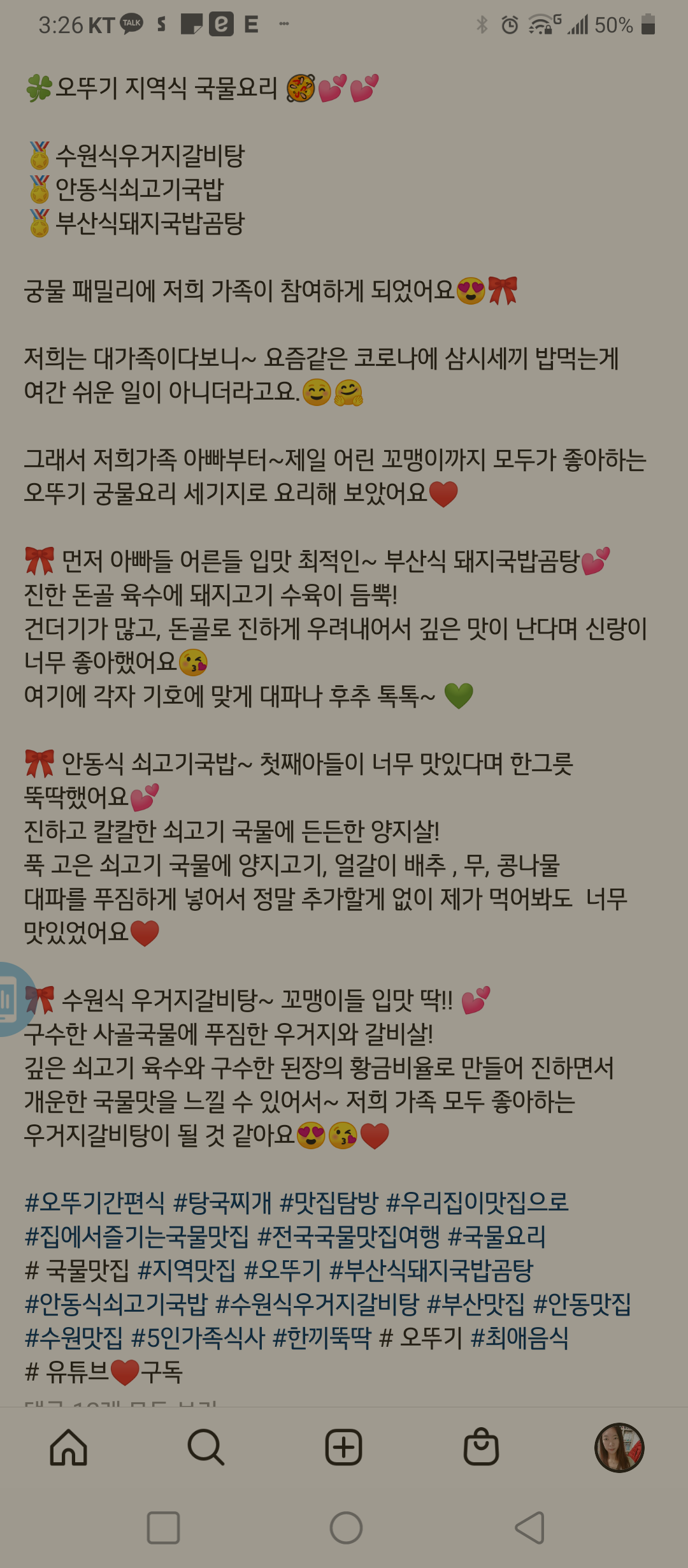
Task: Open the #지역맛집 hashtag
Action: pyautogui.click(x=187, y=1270)
